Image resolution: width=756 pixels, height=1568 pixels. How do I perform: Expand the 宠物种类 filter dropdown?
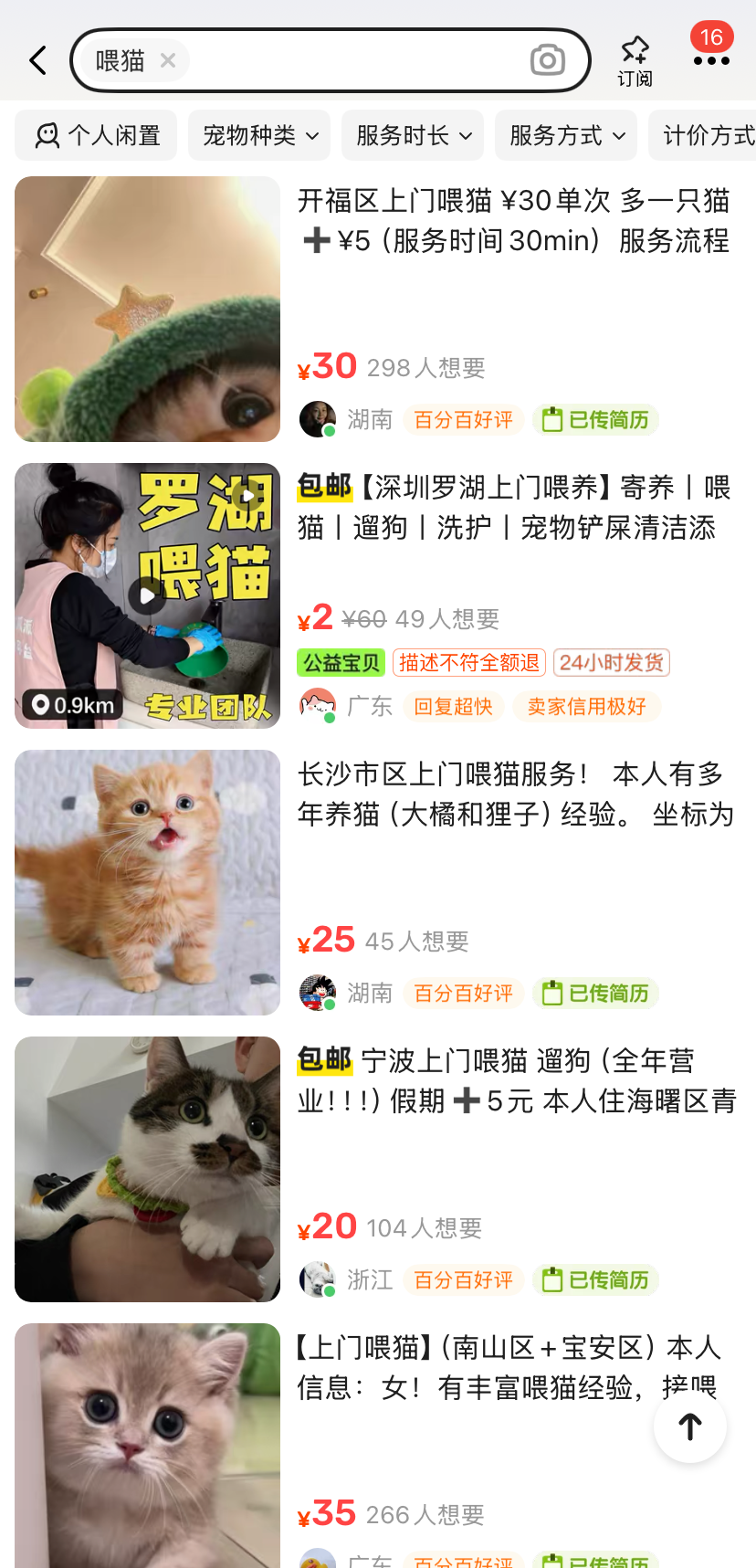point(260,135)
